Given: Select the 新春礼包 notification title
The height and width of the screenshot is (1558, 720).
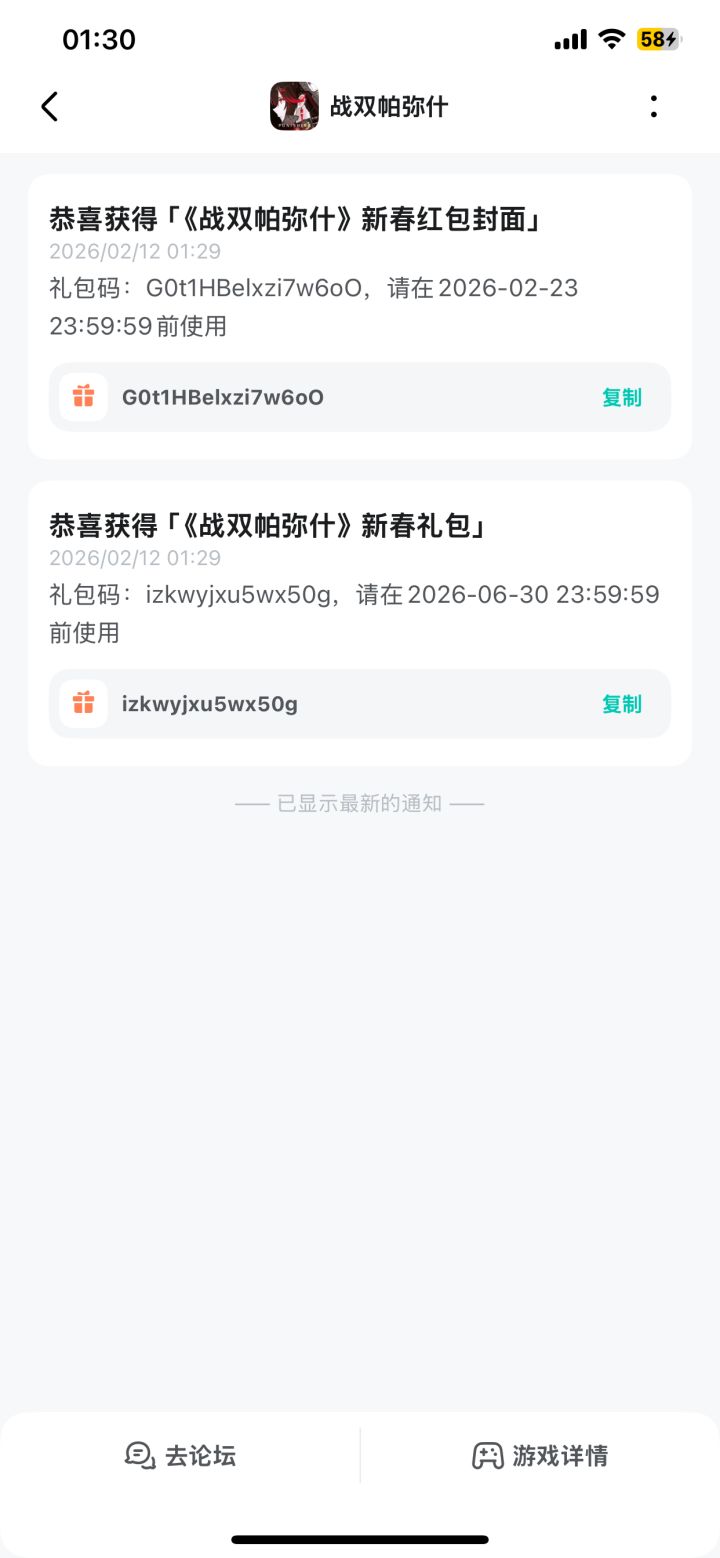Looking at the screenshot, I should point(270,525).
